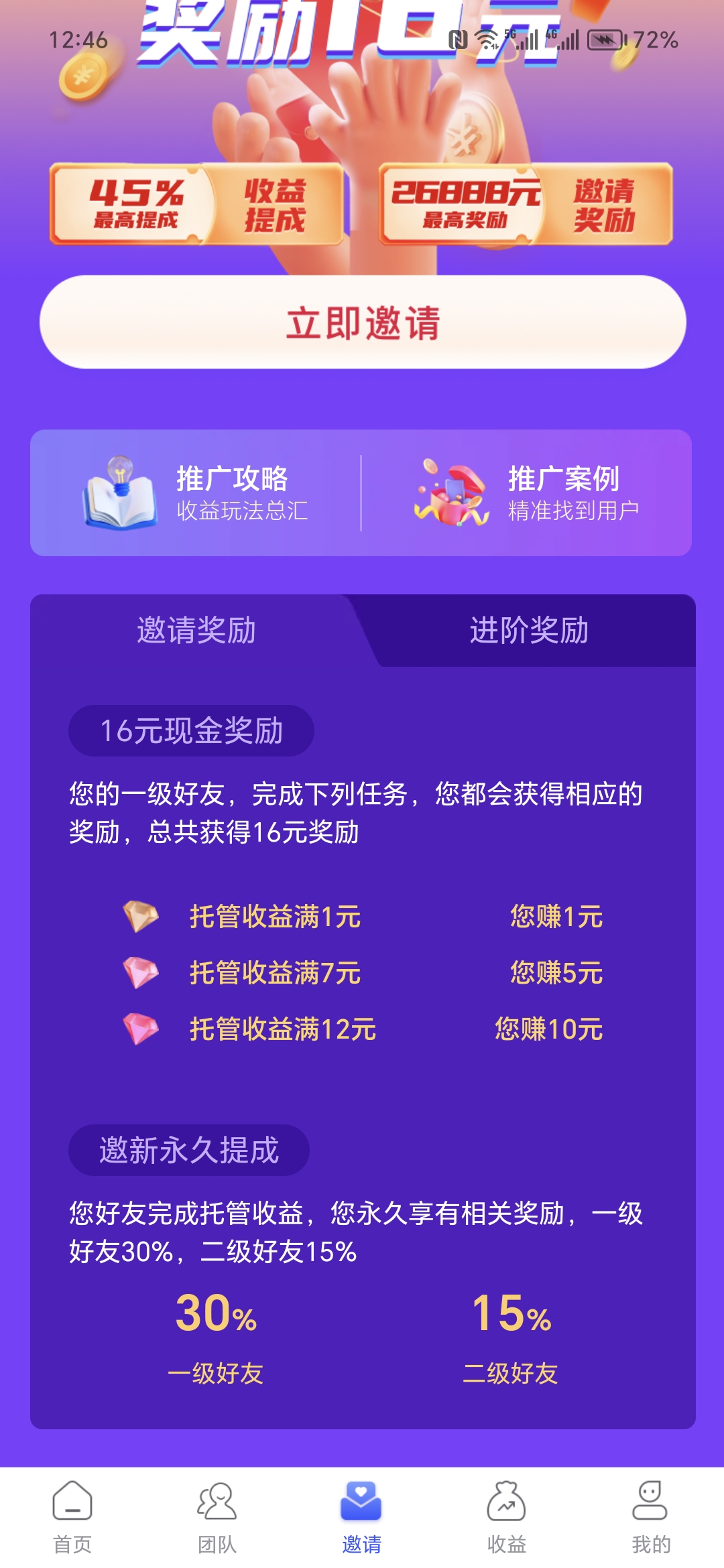Viewport: 724px width, 1568px height.
Task: Switch to the 进阶奖励 tab
Action: (x=529, y=631)
